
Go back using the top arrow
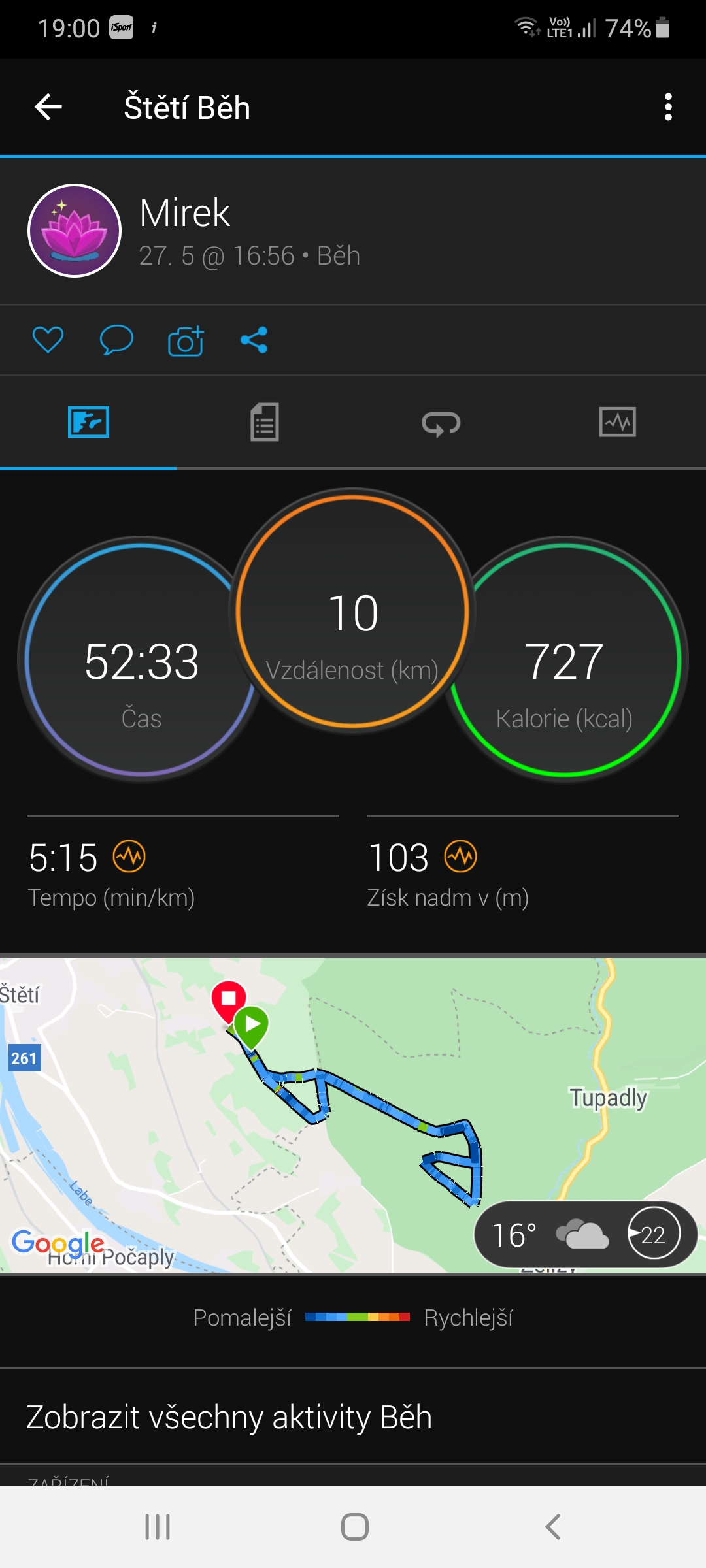pyautogui.click(x=48, y=107)
